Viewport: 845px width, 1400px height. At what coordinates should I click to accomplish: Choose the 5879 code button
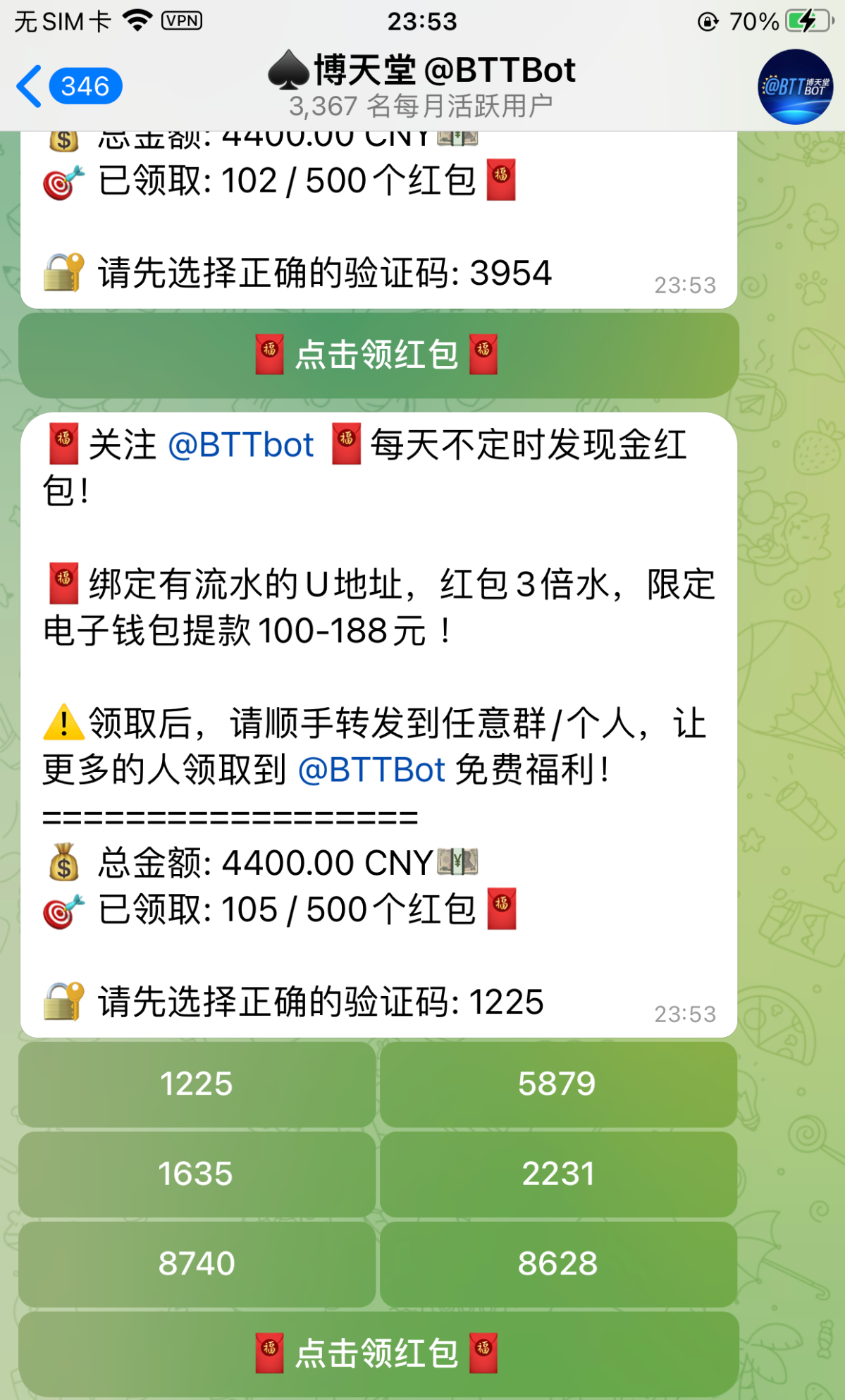tap(557, 1084)
